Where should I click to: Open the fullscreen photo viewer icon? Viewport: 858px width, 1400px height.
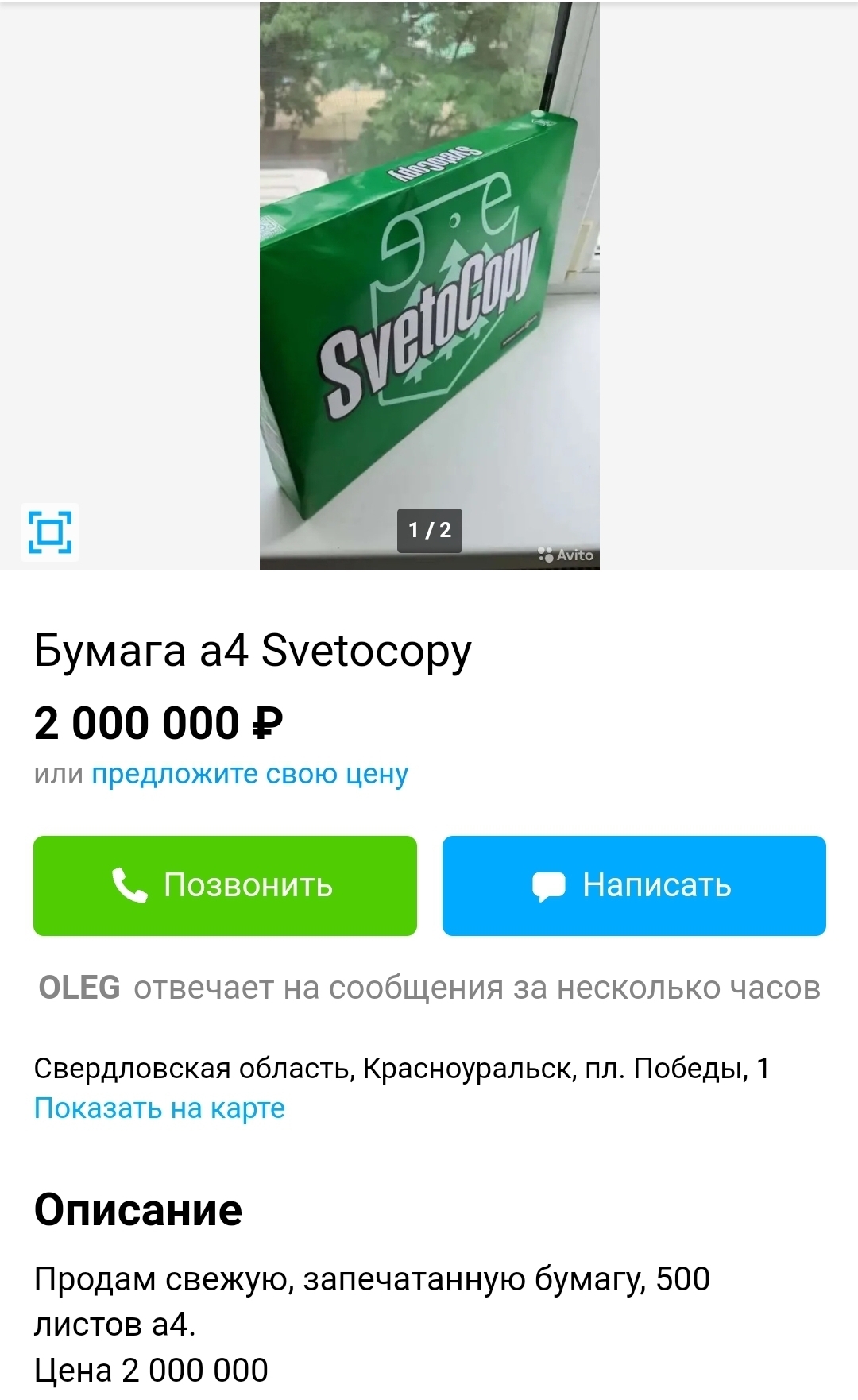click(x=49, y=531)
